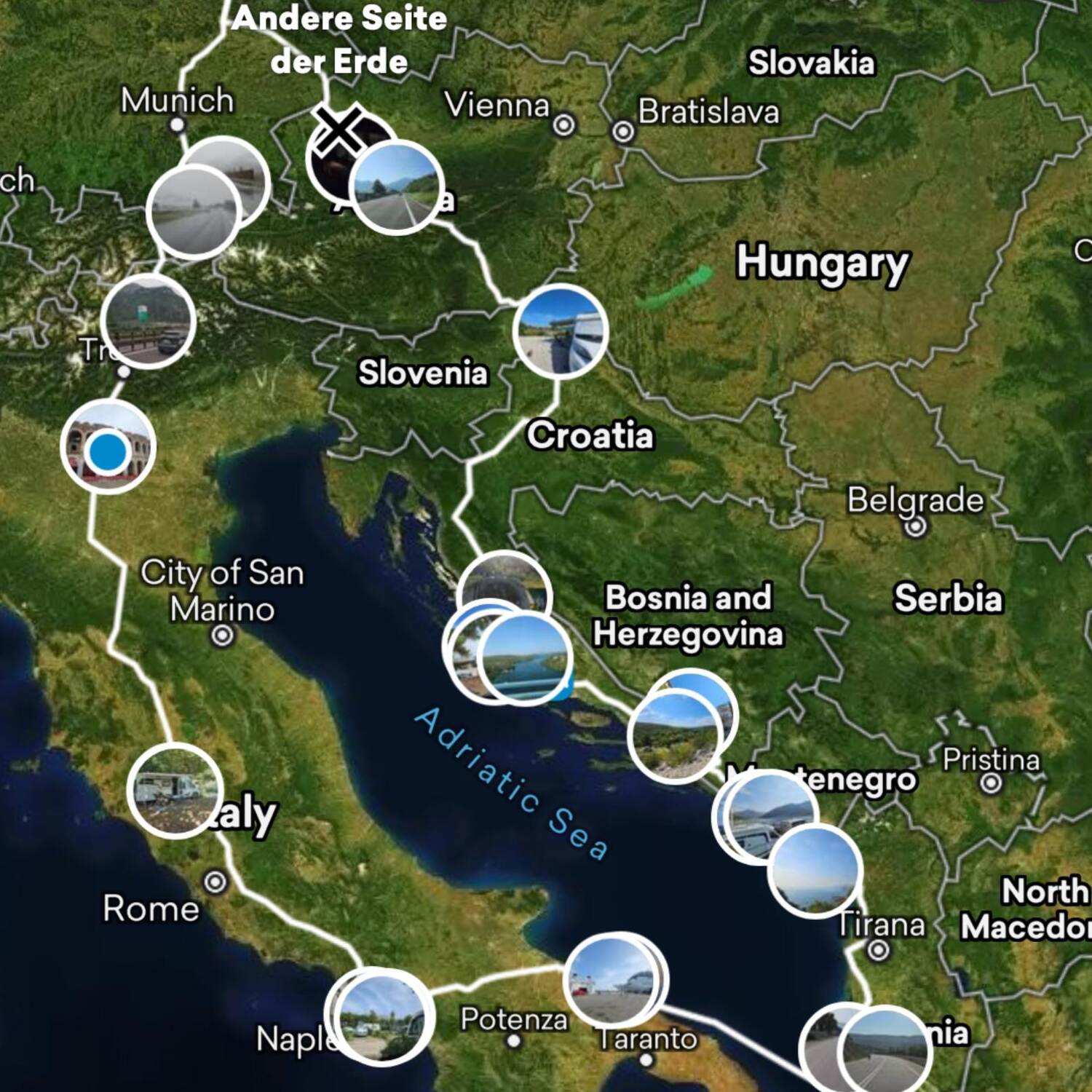Open the rainy highway photo near Munich
Image resolution: width=1092 pixels, height=1092 pixels.
pyautogui.click(x=194, y=213)
